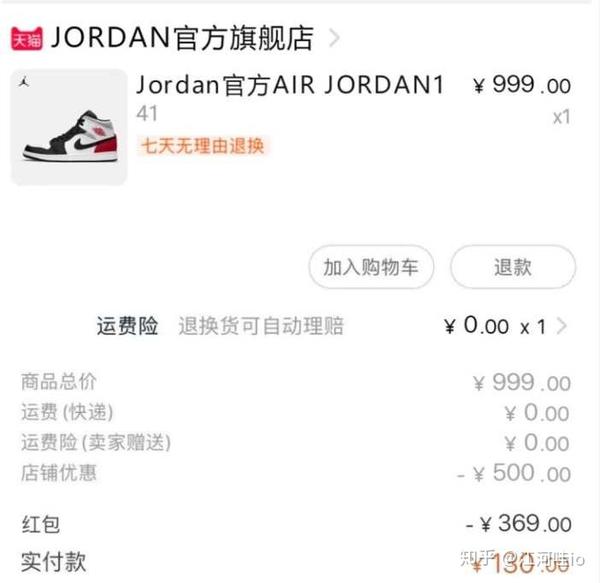Tap the 退款 refund button
600x583 pixels.
[x=513, y=267]
